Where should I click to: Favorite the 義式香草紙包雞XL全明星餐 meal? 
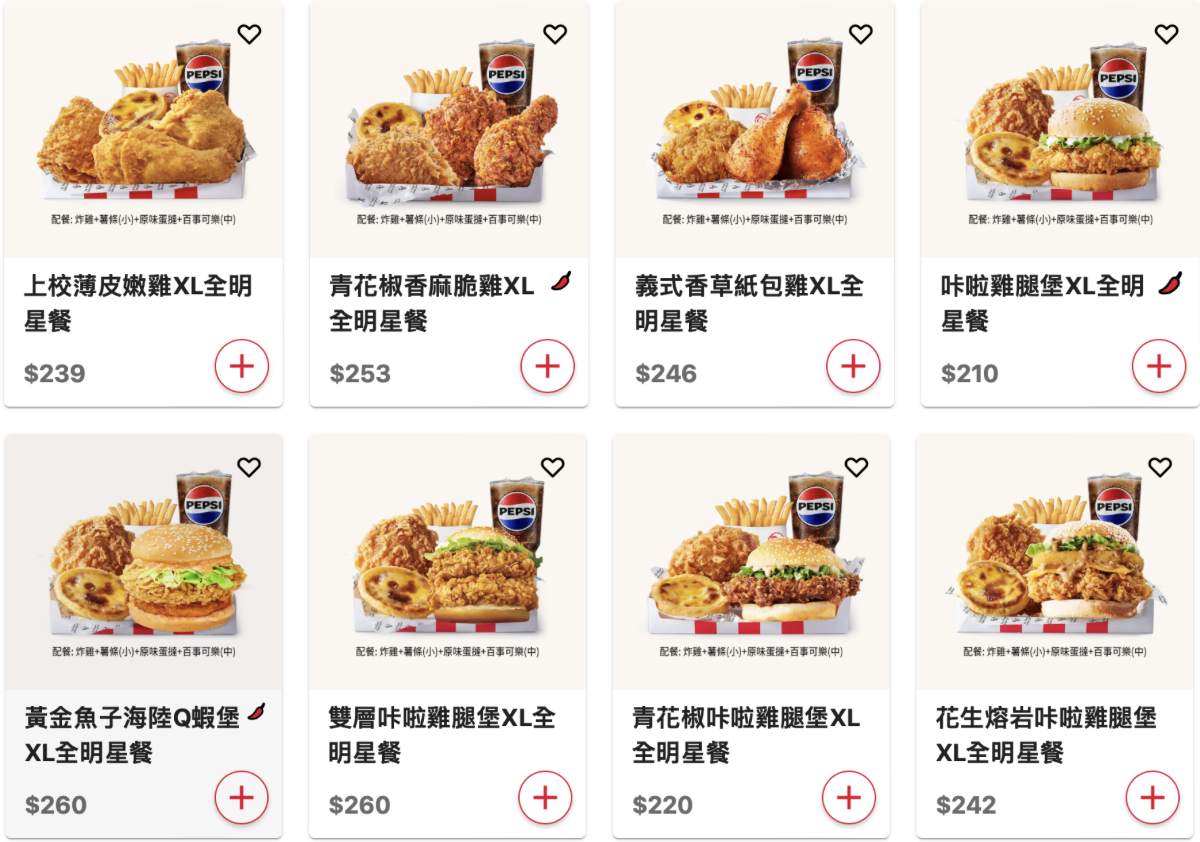pos(861,34)
